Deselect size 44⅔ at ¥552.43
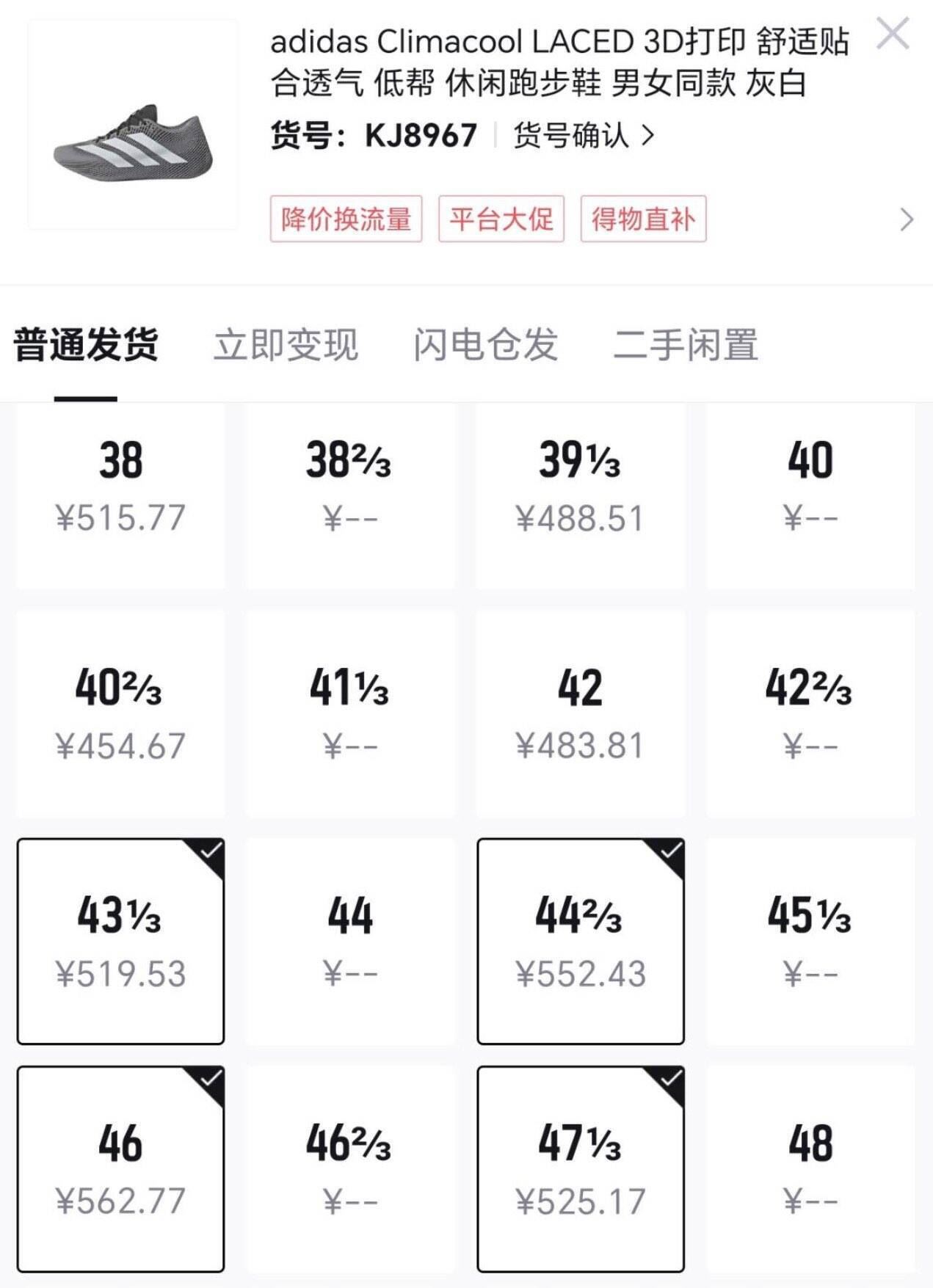 580,942
